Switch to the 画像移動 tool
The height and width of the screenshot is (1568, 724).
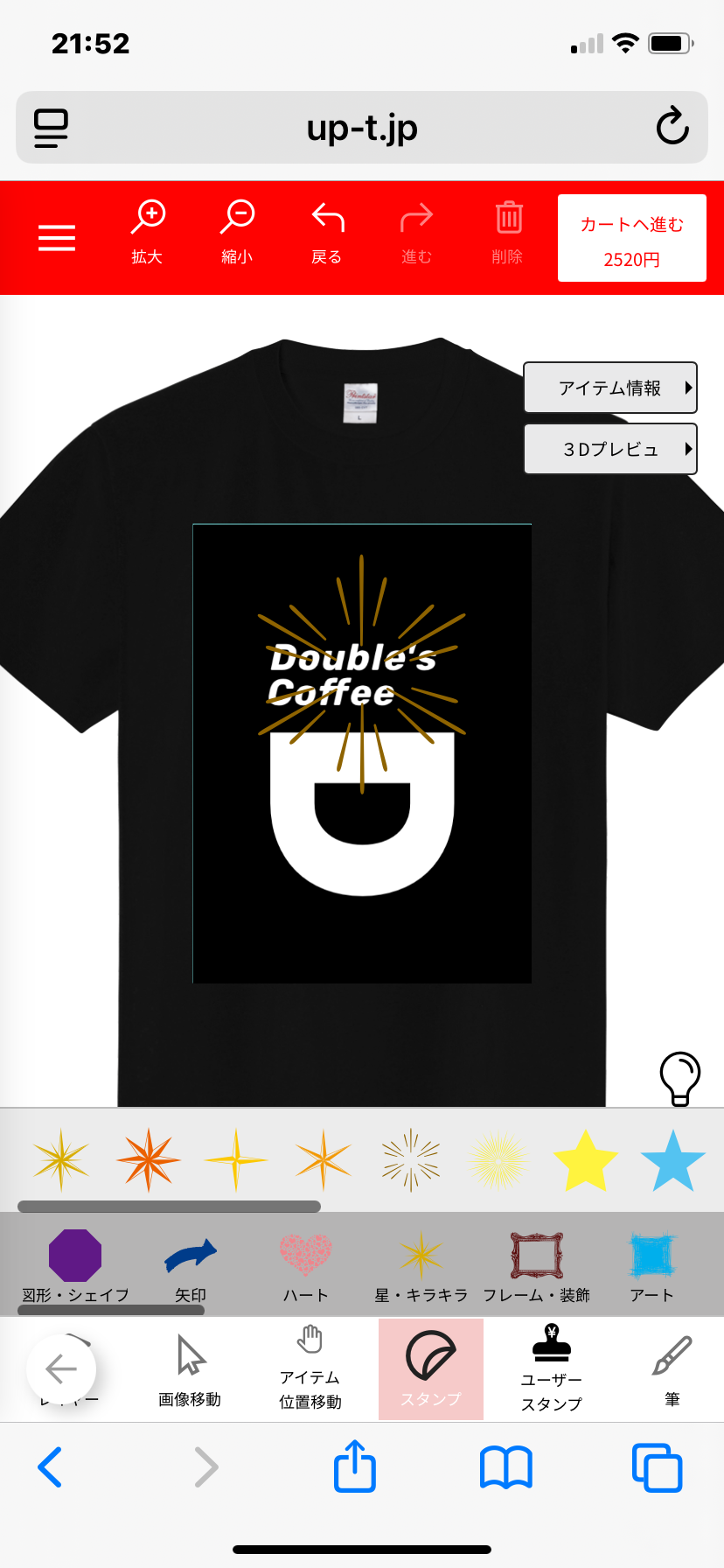190,1370
